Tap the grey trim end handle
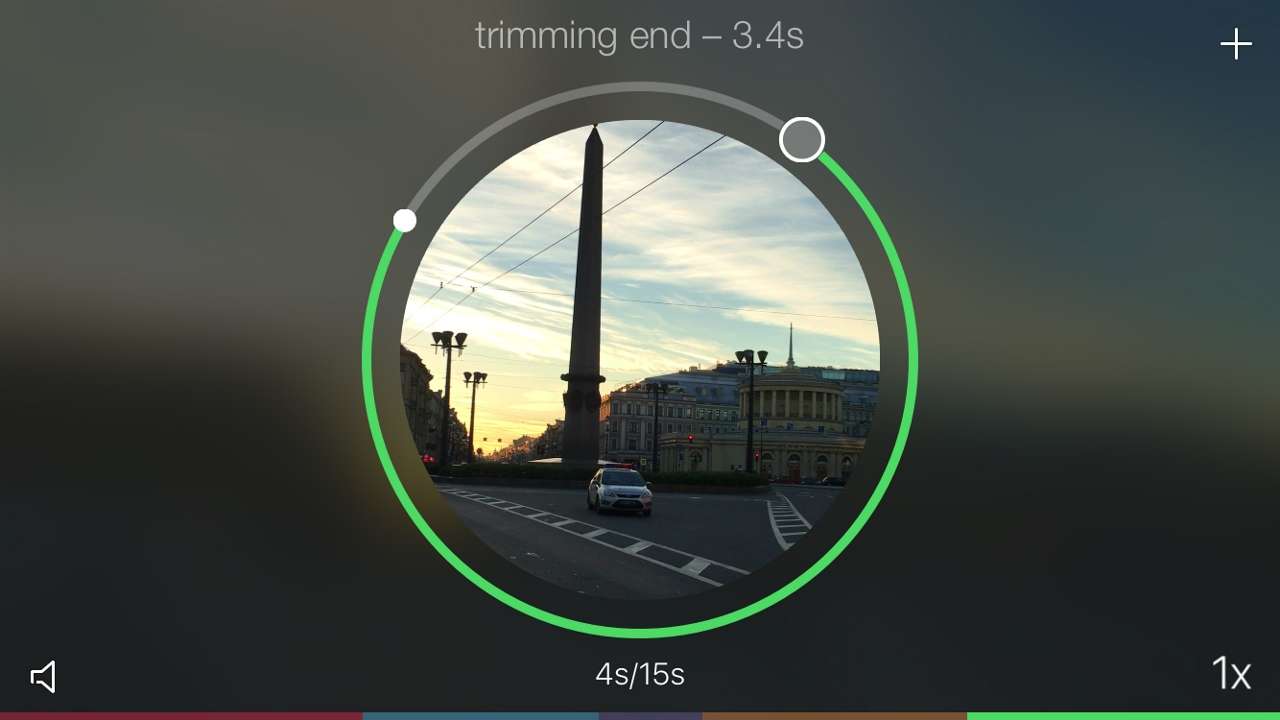Viewport: 1280px width, 720px height. pyautogui.click(x=802, y=140)
